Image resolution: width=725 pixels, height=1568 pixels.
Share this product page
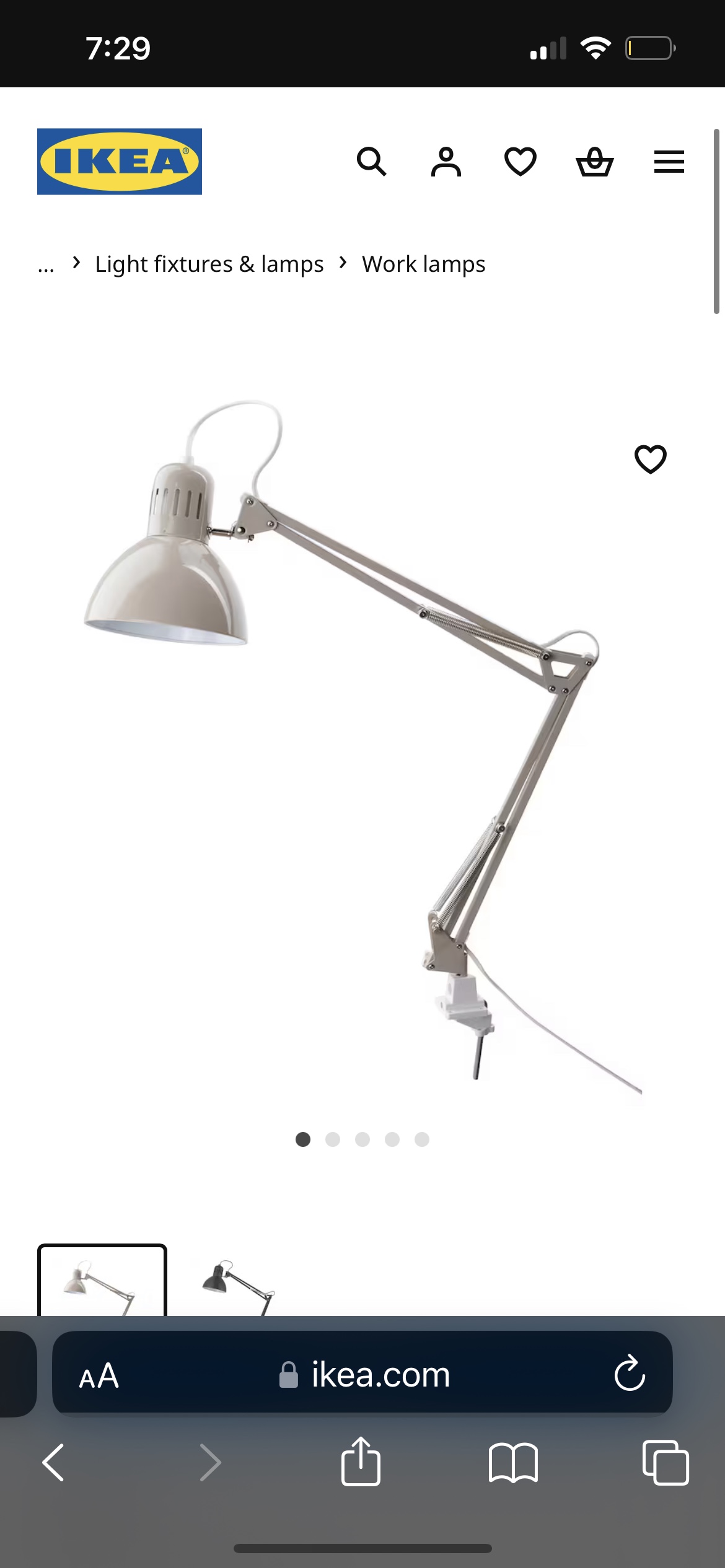(x=361, y=1461)
